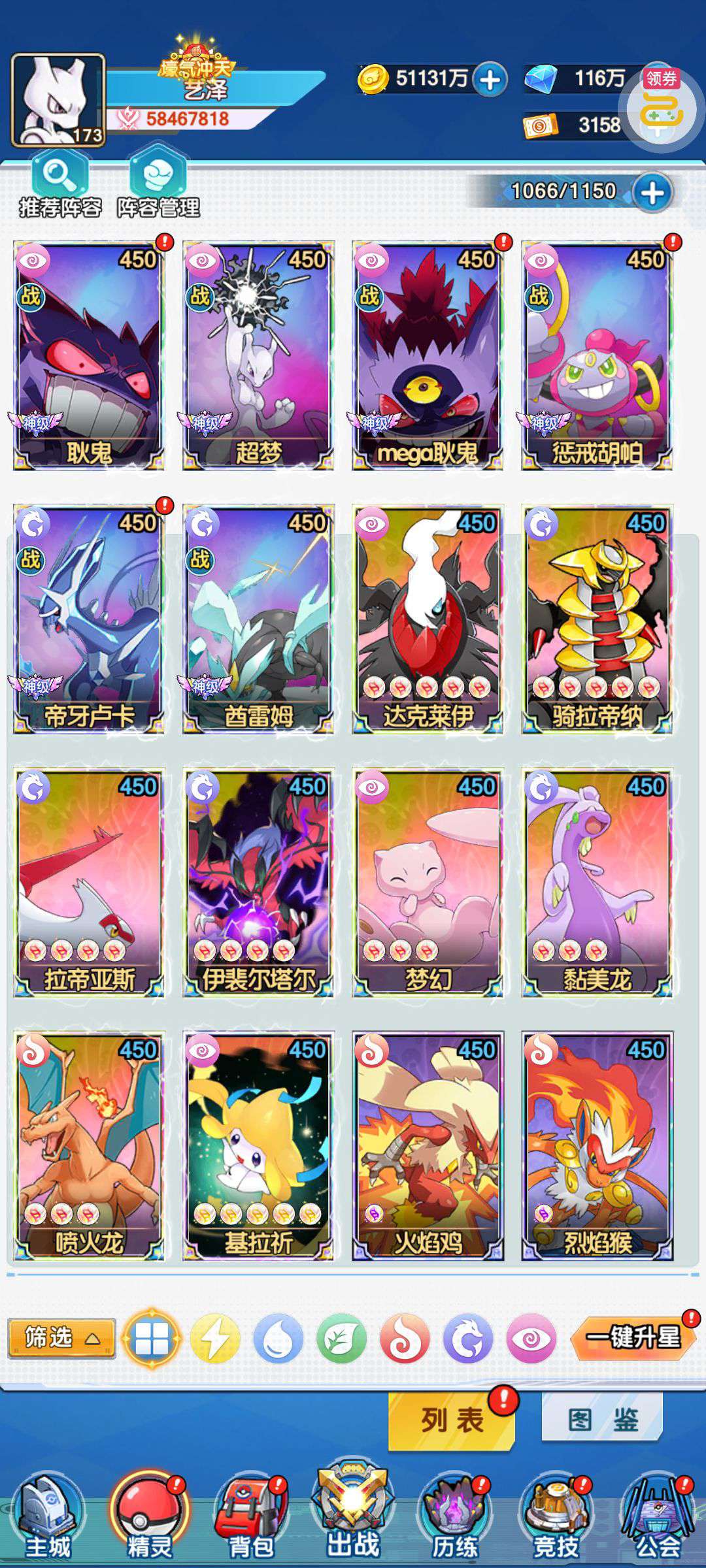
Task: Filter spirits by electric type
Action: click(x=214, y=1339)
